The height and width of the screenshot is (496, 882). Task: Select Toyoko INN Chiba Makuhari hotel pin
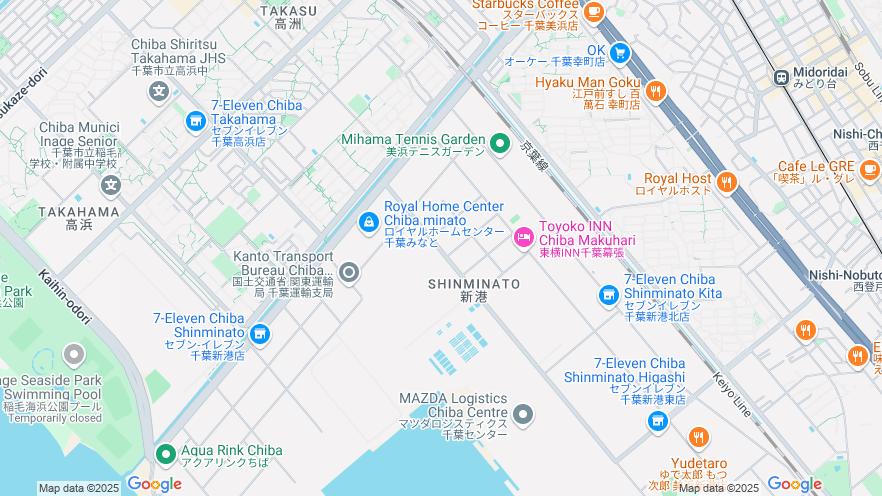[x=523, y=237]
